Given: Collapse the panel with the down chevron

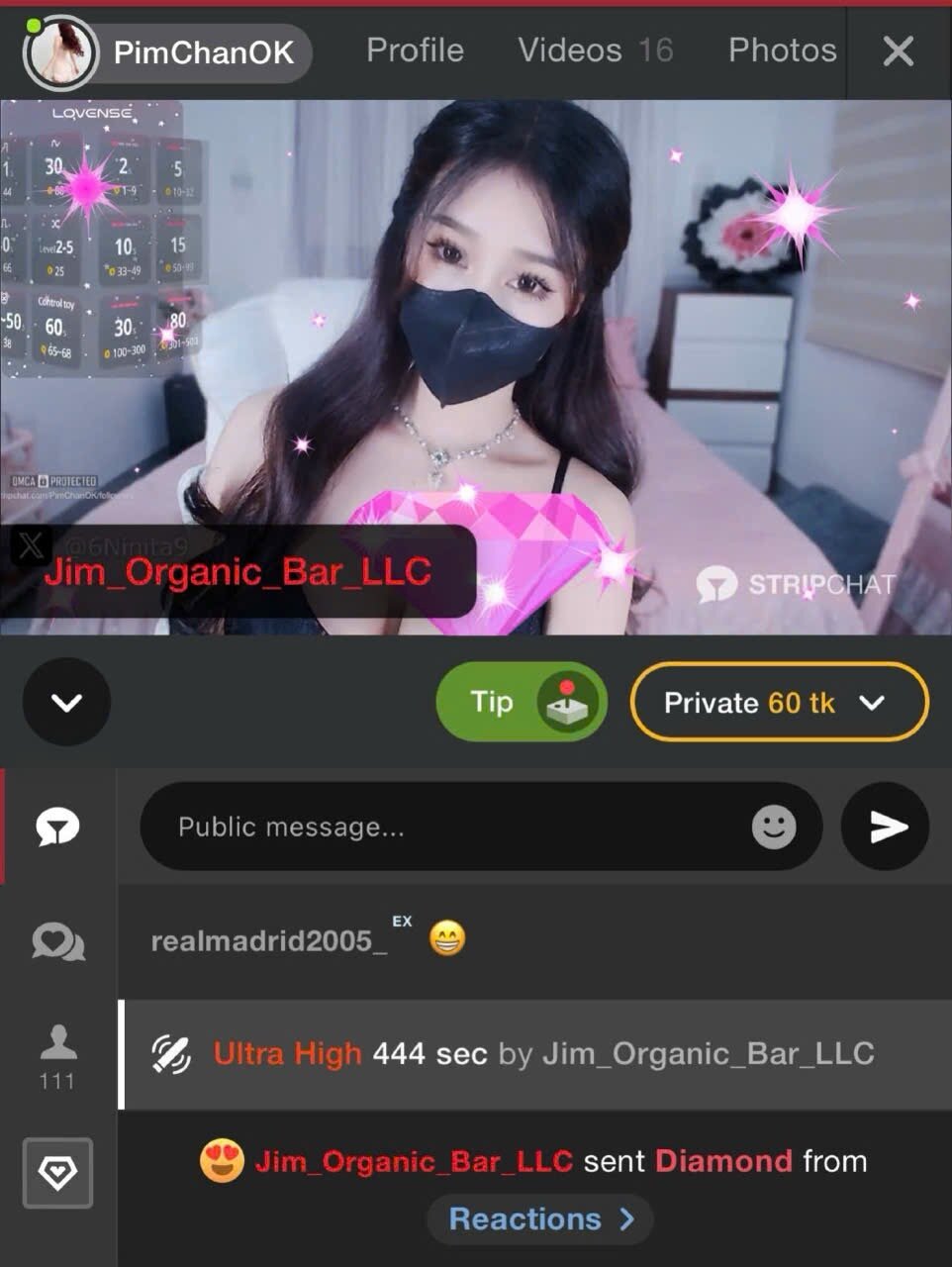Looking at the screenshot, I should 66,702.
